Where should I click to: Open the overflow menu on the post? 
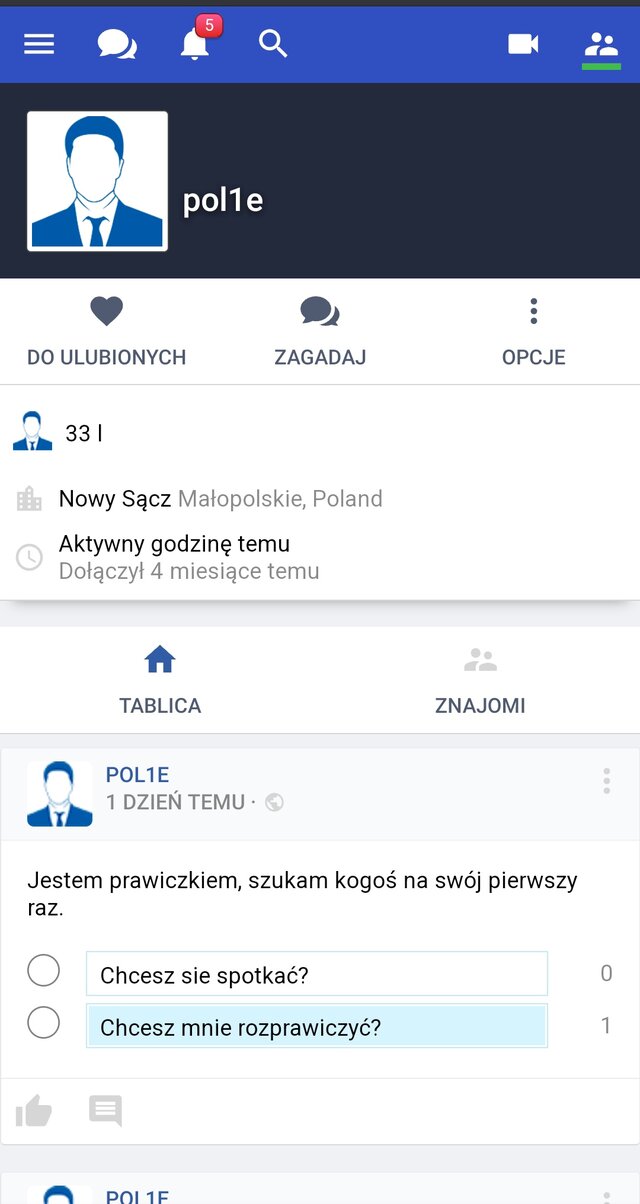[606, 781]
